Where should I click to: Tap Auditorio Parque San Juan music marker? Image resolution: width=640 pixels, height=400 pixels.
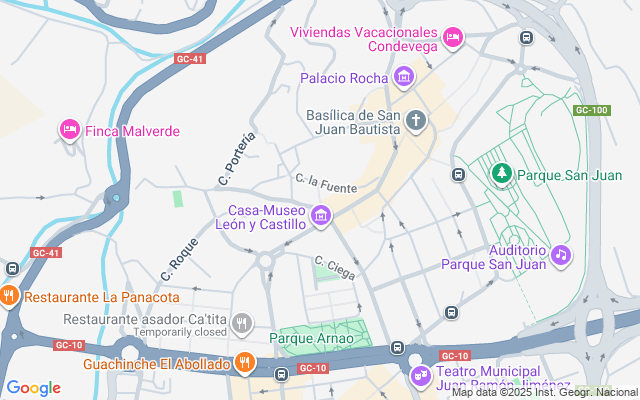[561, 256]
